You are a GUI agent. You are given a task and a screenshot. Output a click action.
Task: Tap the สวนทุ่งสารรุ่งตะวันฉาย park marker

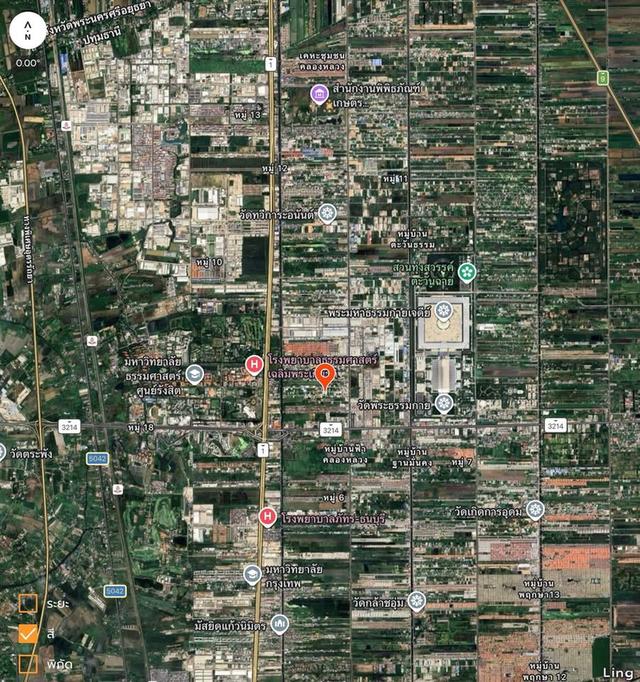coord(466,271)
